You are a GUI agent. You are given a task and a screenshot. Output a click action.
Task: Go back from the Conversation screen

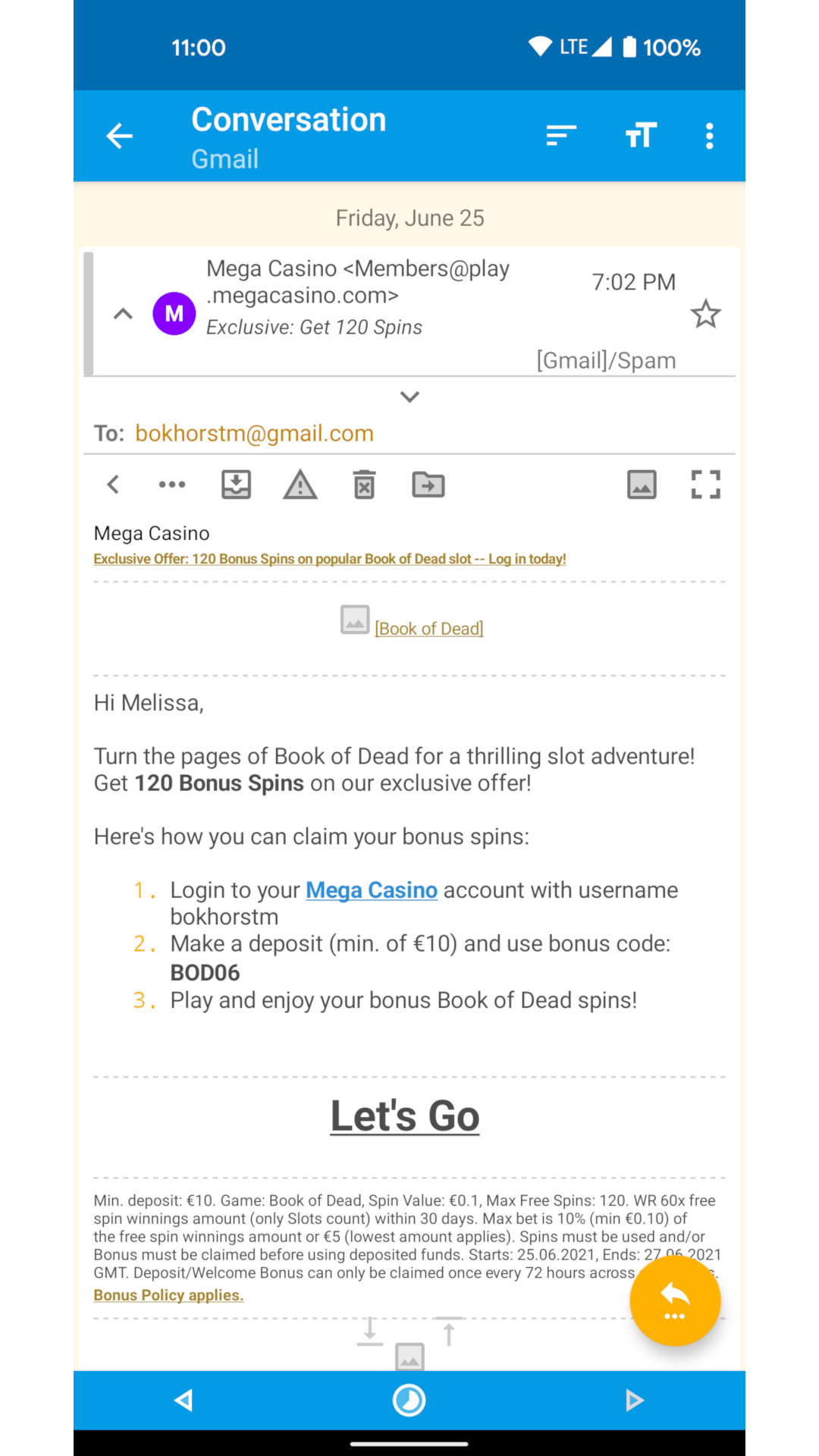[x=119, y=136]
